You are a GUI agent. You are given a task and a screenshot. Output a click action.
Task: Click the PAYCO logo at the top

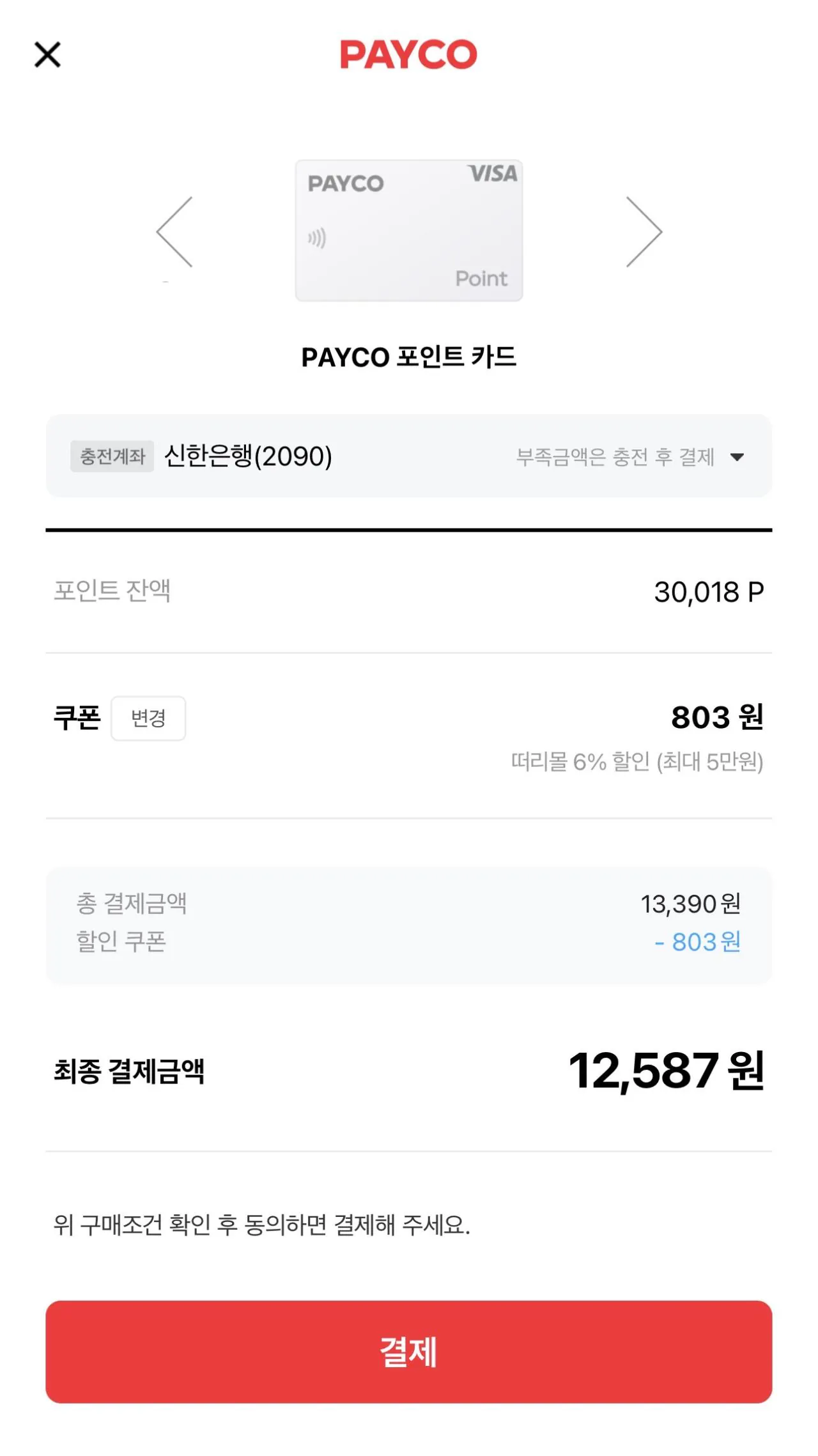[x=408, y=54]
